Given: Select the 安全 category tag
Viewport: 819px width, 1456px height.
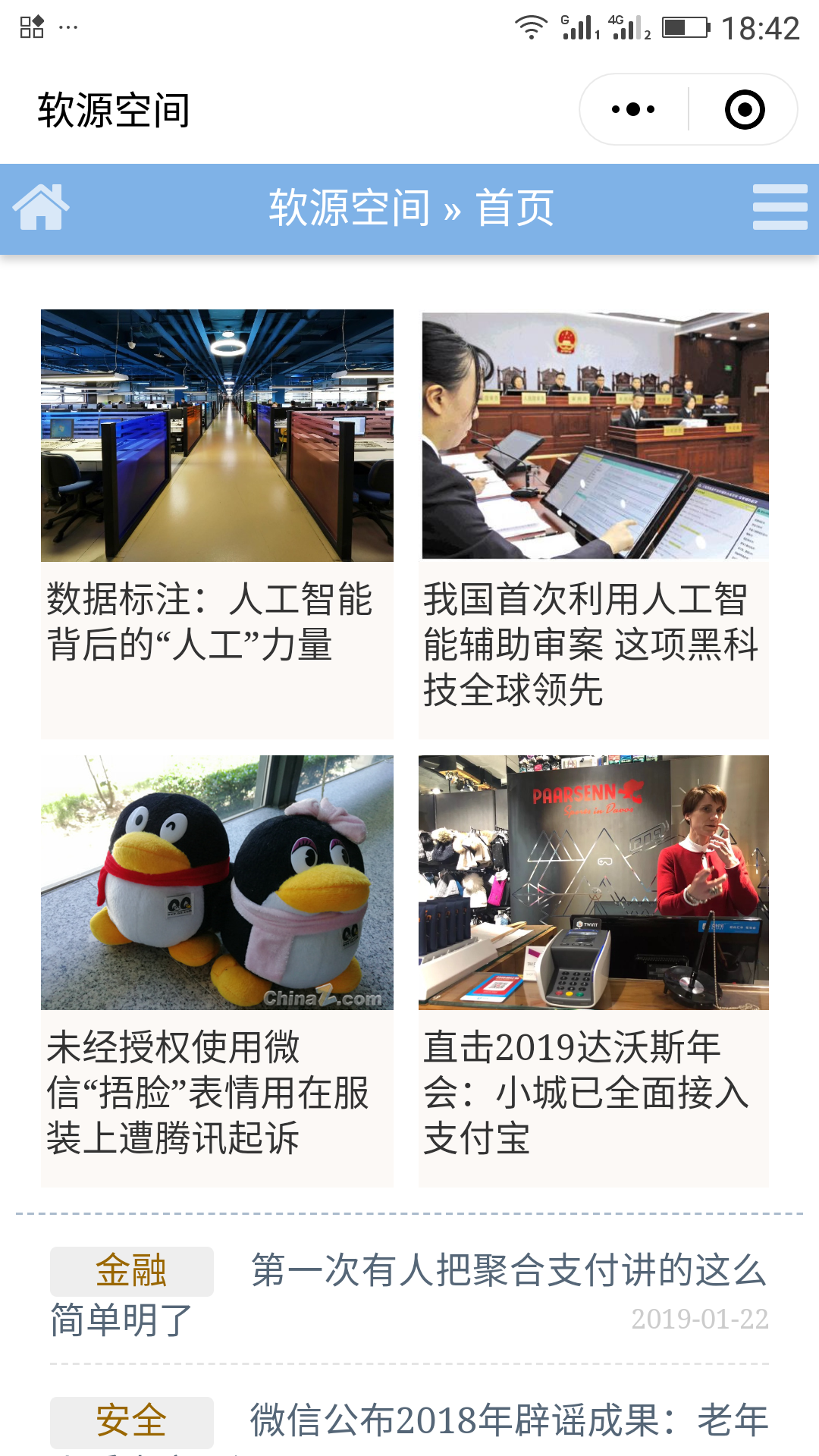Looking at the screenshot, I should click(131, 1421).
